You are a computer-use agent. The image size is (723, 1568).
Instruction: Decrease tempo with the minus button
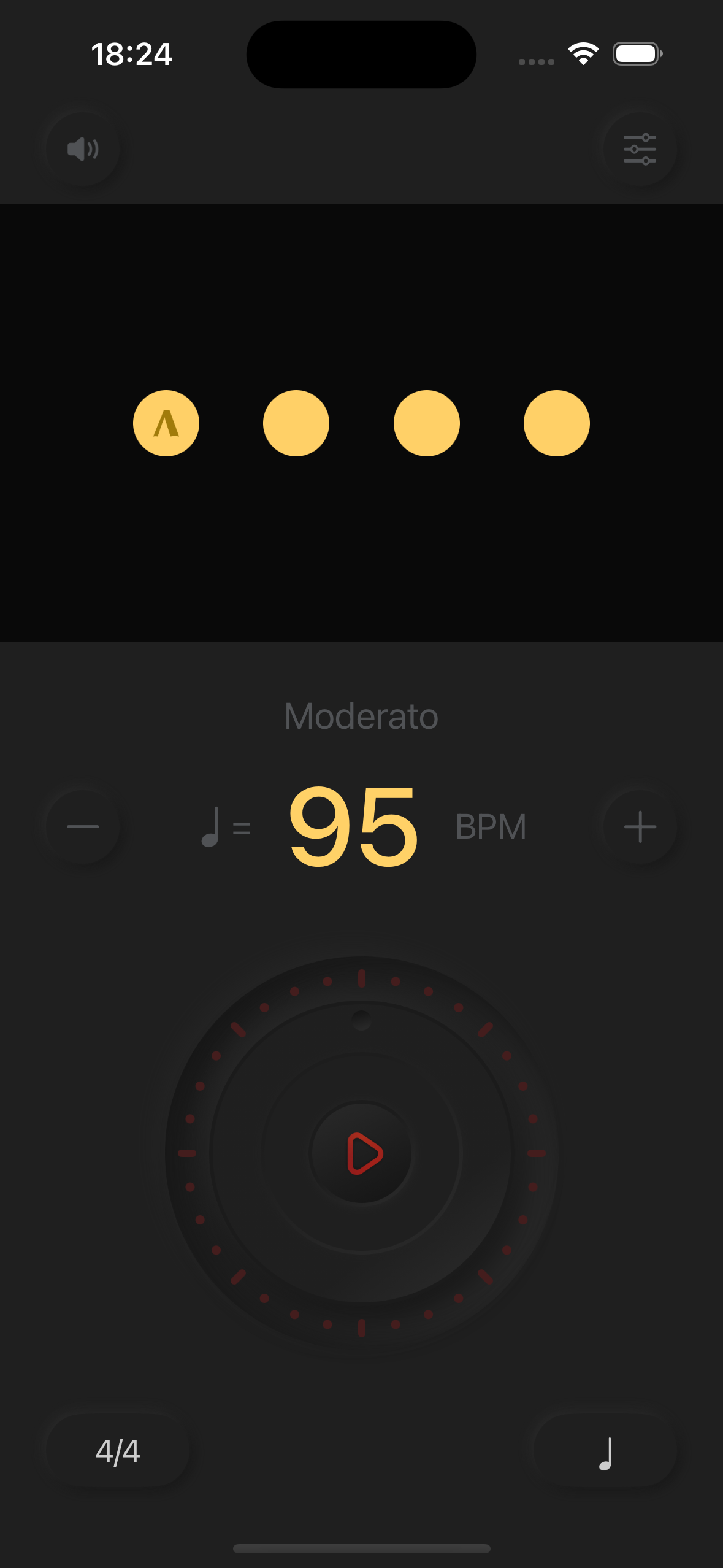pos(83,826)
